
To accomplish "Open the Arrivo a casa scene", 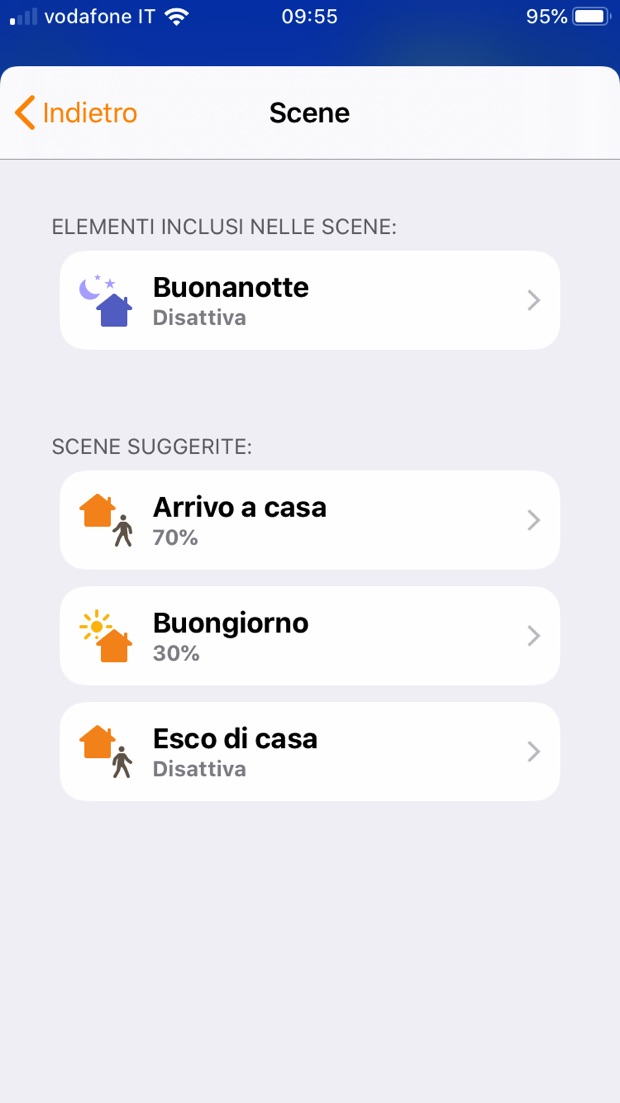I will coord(309,520).
